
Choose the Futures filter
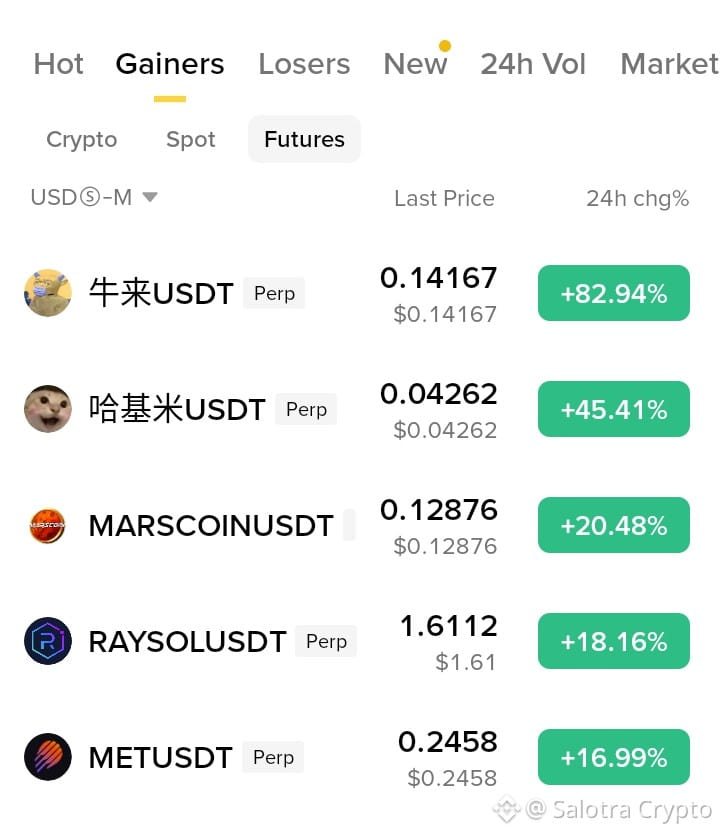pos(304,139)
